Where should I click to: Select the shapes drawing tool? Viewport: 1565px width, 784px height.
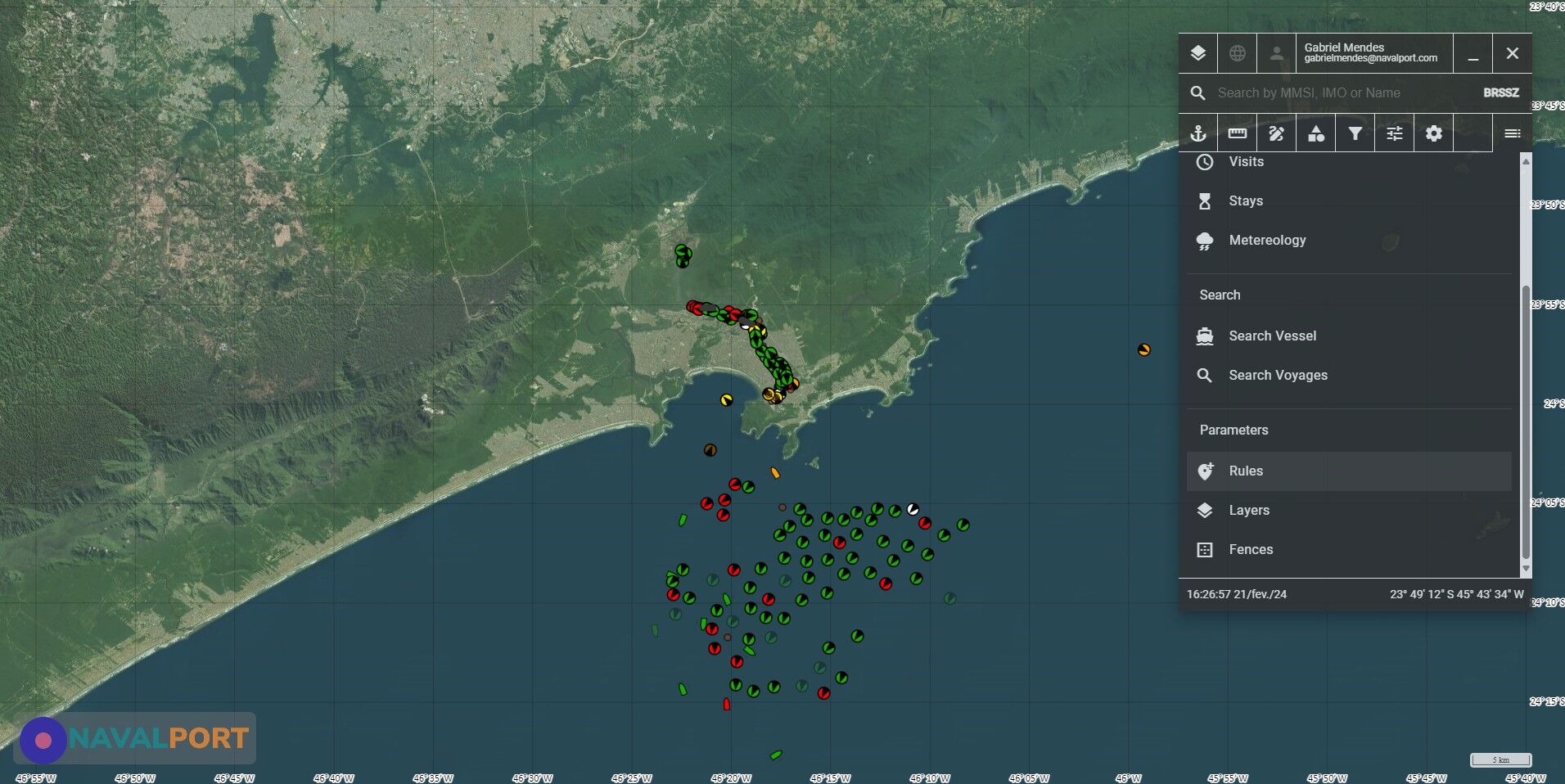pos(1315,133)
